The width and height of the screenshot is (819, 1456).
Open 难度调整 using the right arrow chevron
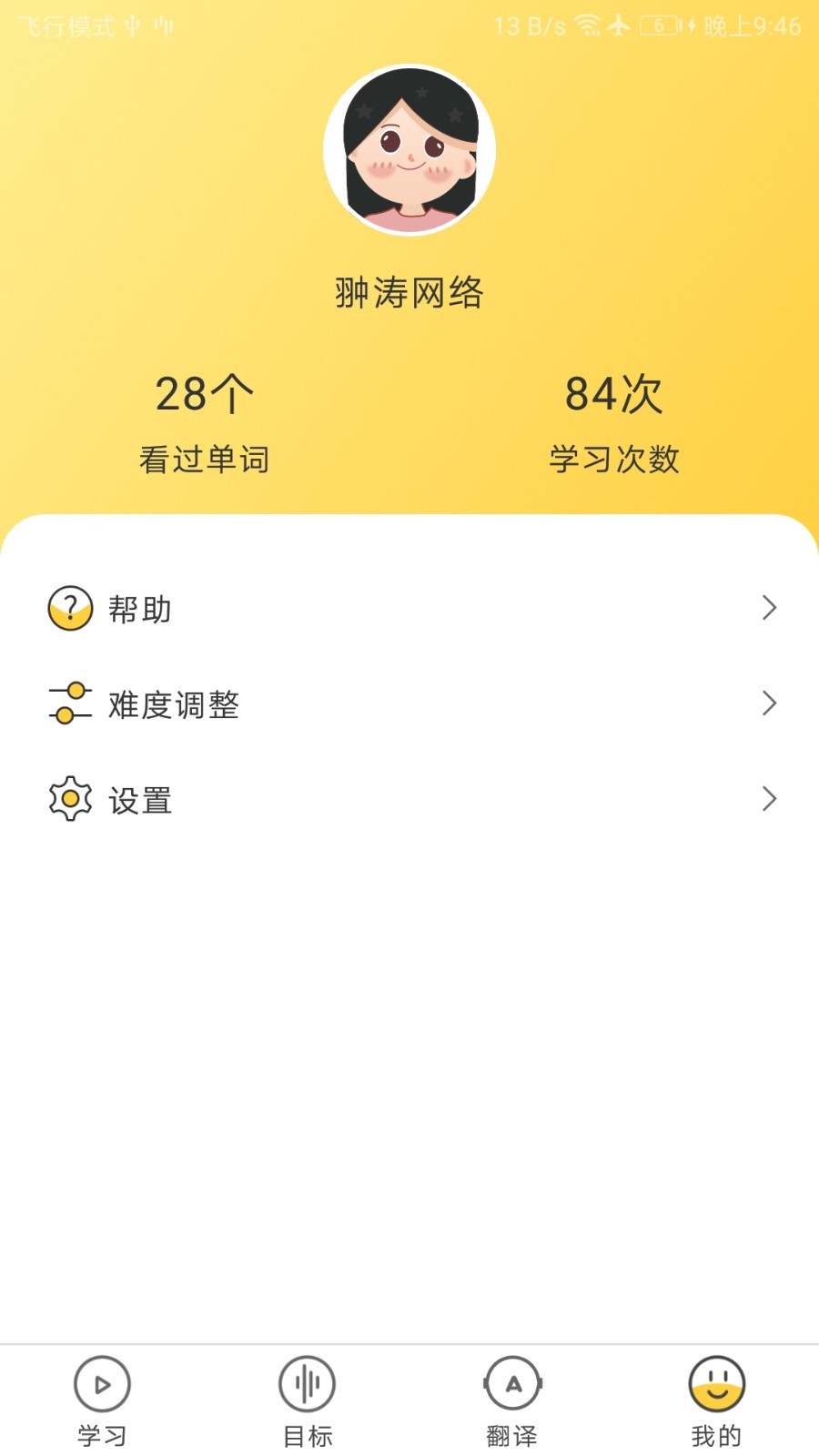769,703
